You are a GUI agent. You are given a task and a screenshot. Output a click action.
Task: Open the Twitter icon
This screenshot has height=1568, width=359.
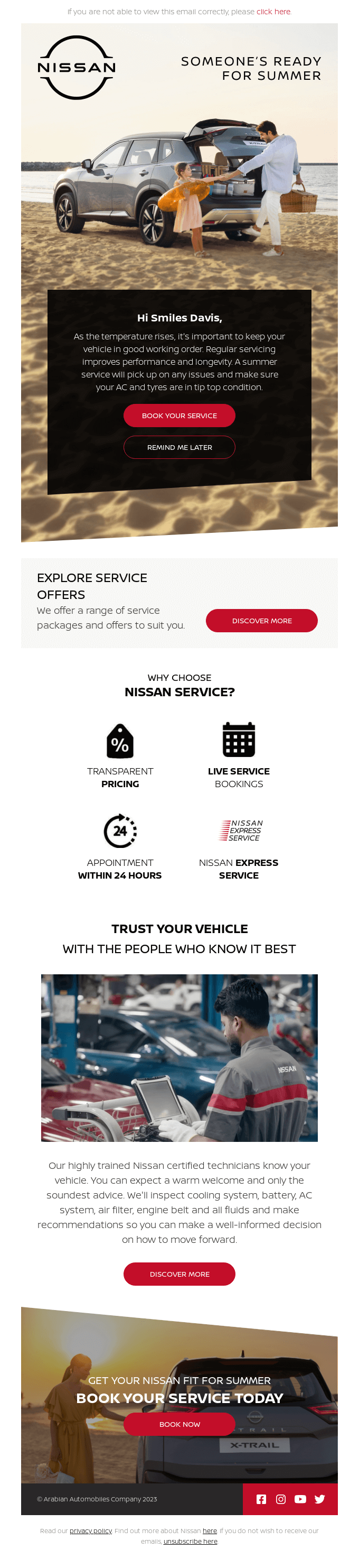[x=319, y=1499]
